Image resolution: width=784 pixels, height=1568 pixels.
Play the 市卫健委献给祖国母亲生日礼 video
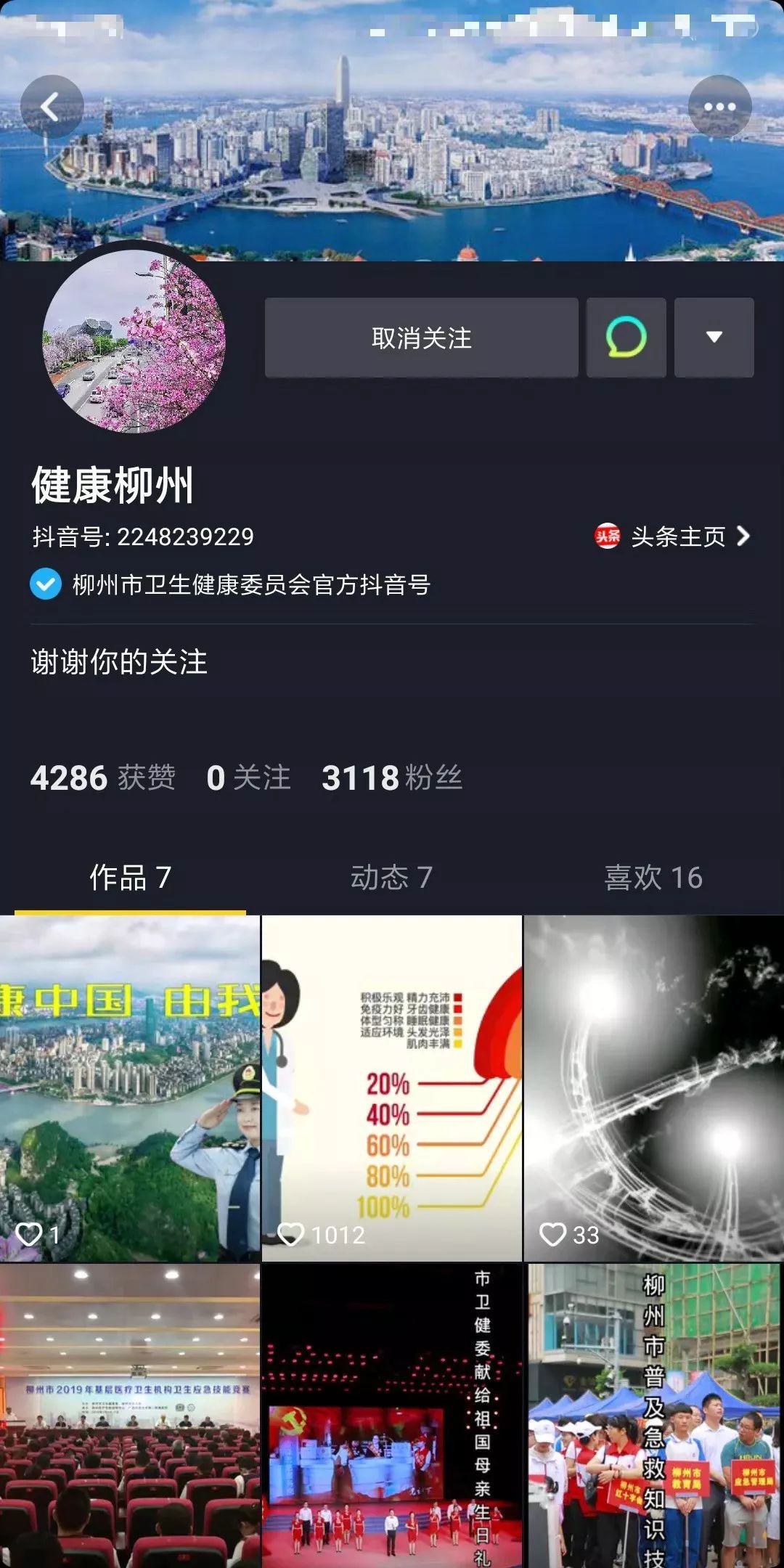(391, 1416)
